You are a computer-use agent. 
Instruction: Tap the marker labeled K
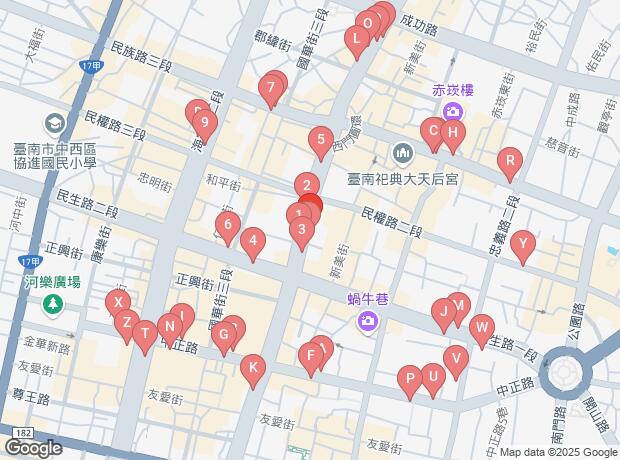click(253, 369)
